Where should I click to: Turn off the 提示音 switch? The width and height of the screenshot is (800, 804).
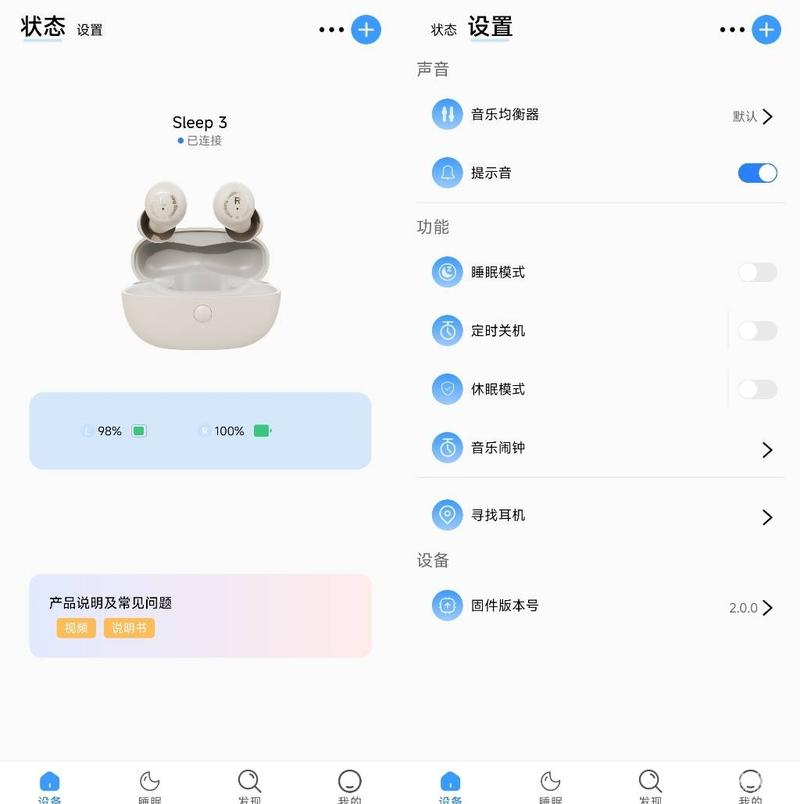[757, 173]
